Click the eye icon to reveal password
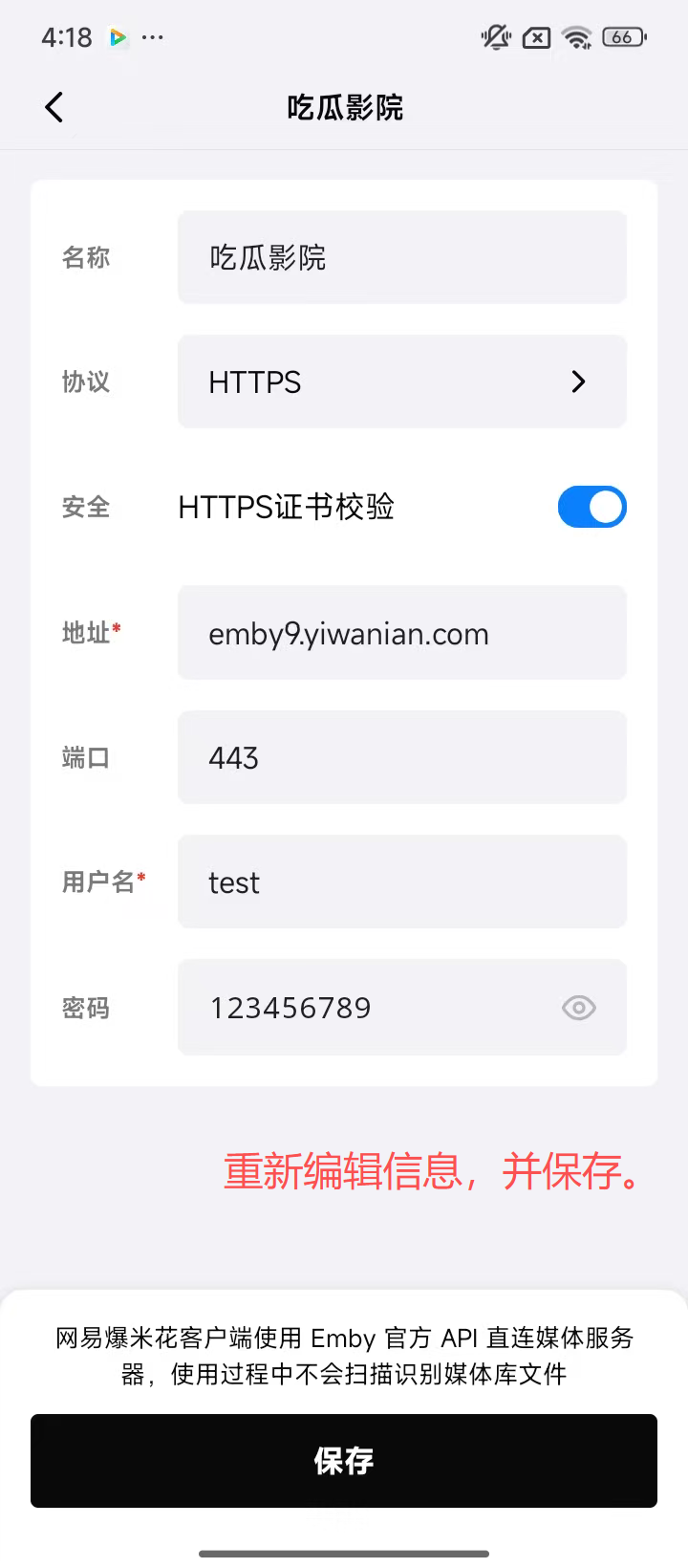Viewport: 688px width, 1568px height. [x=578, y=1008]
